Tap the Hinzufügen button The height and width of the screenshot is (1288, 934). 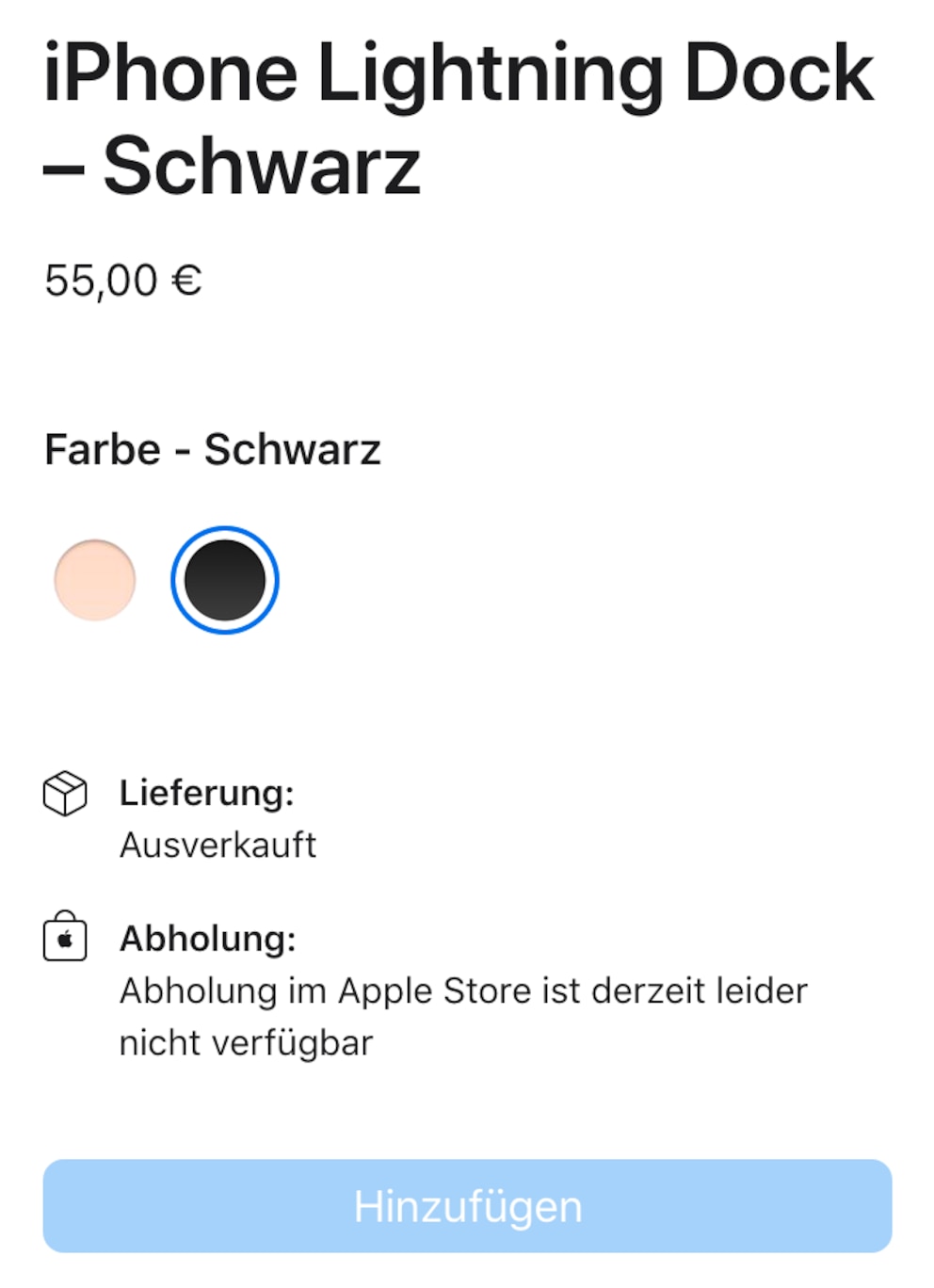[x=467, y=1206]
